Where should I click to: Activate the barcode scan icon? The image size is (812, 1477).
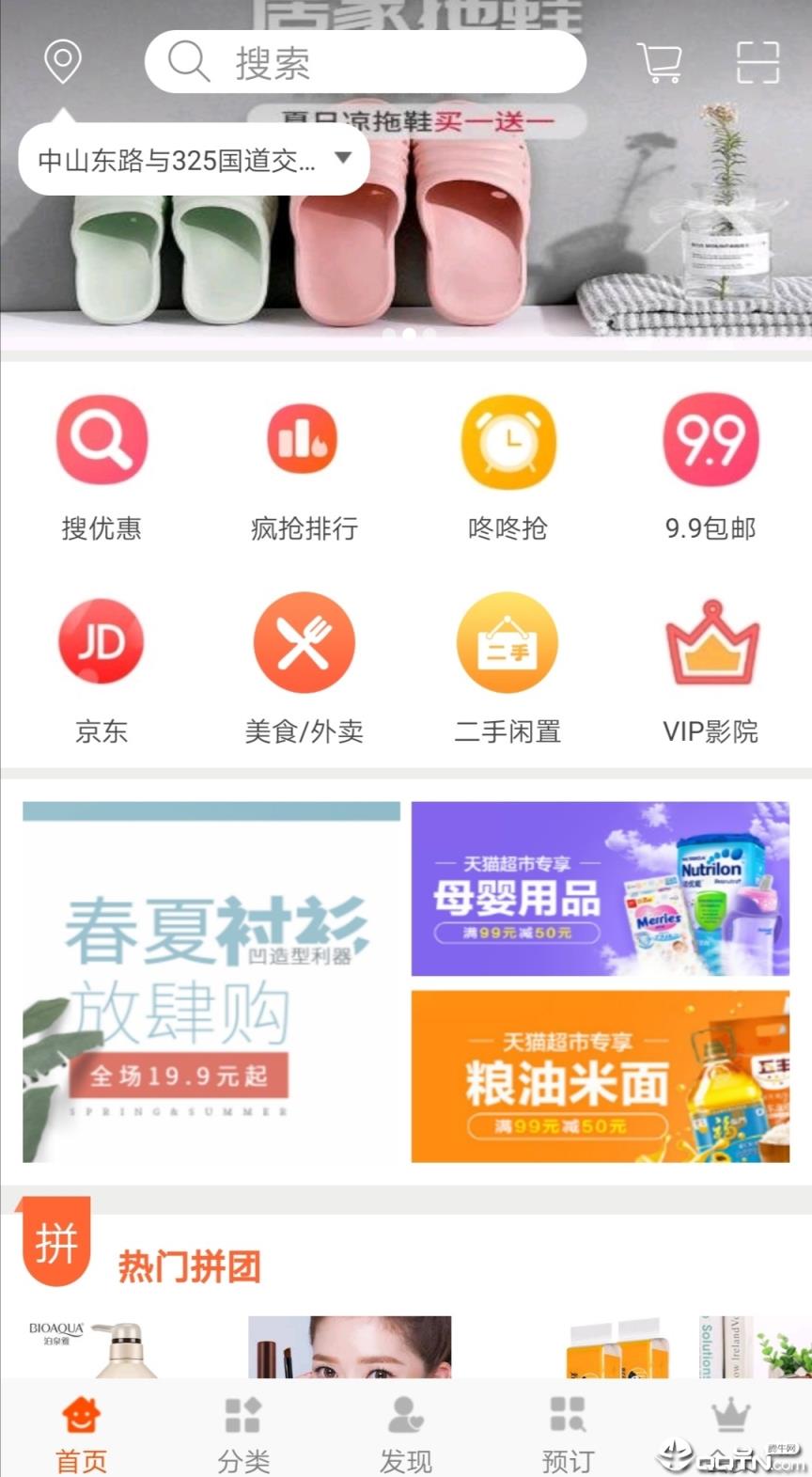coord(758,61)
